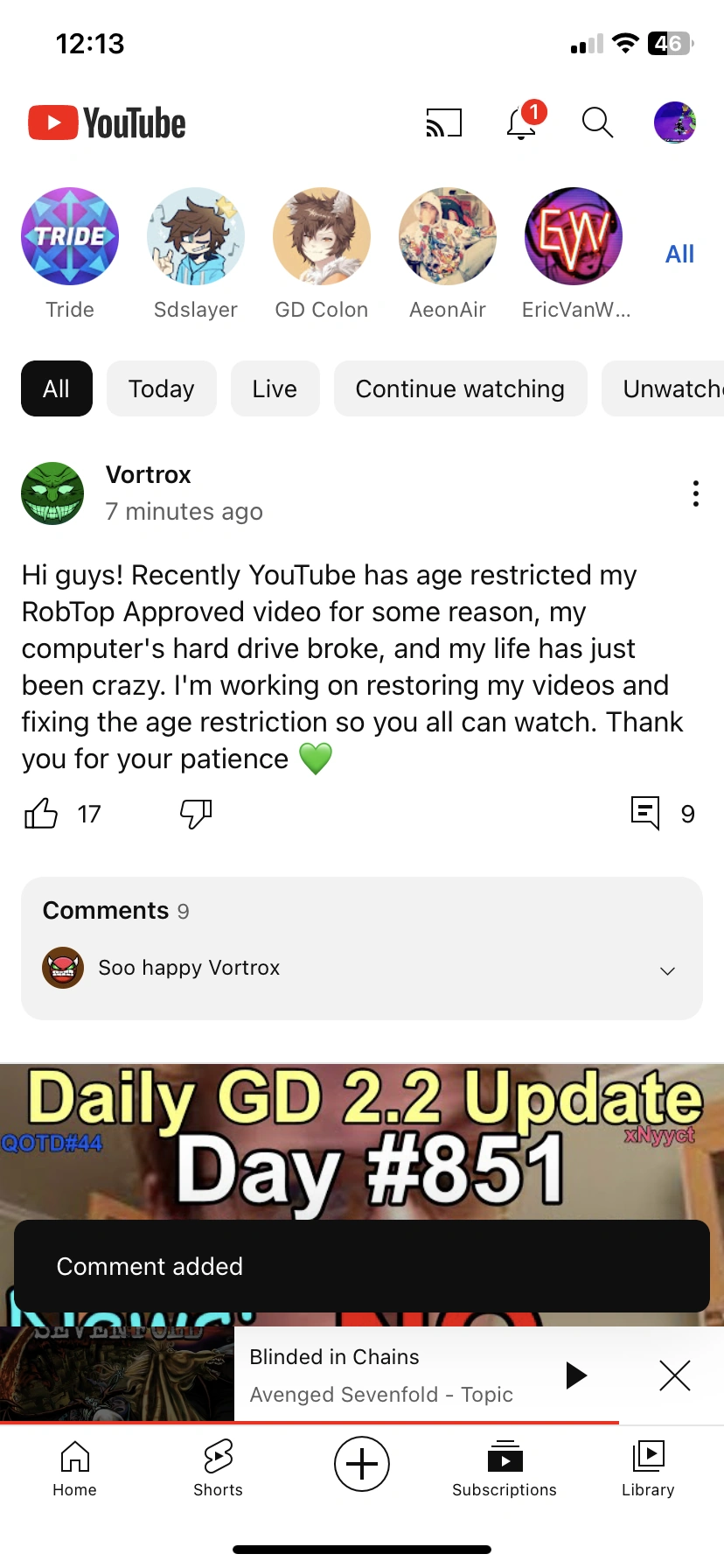Like Vortrox's community post

tap(41, 813)
